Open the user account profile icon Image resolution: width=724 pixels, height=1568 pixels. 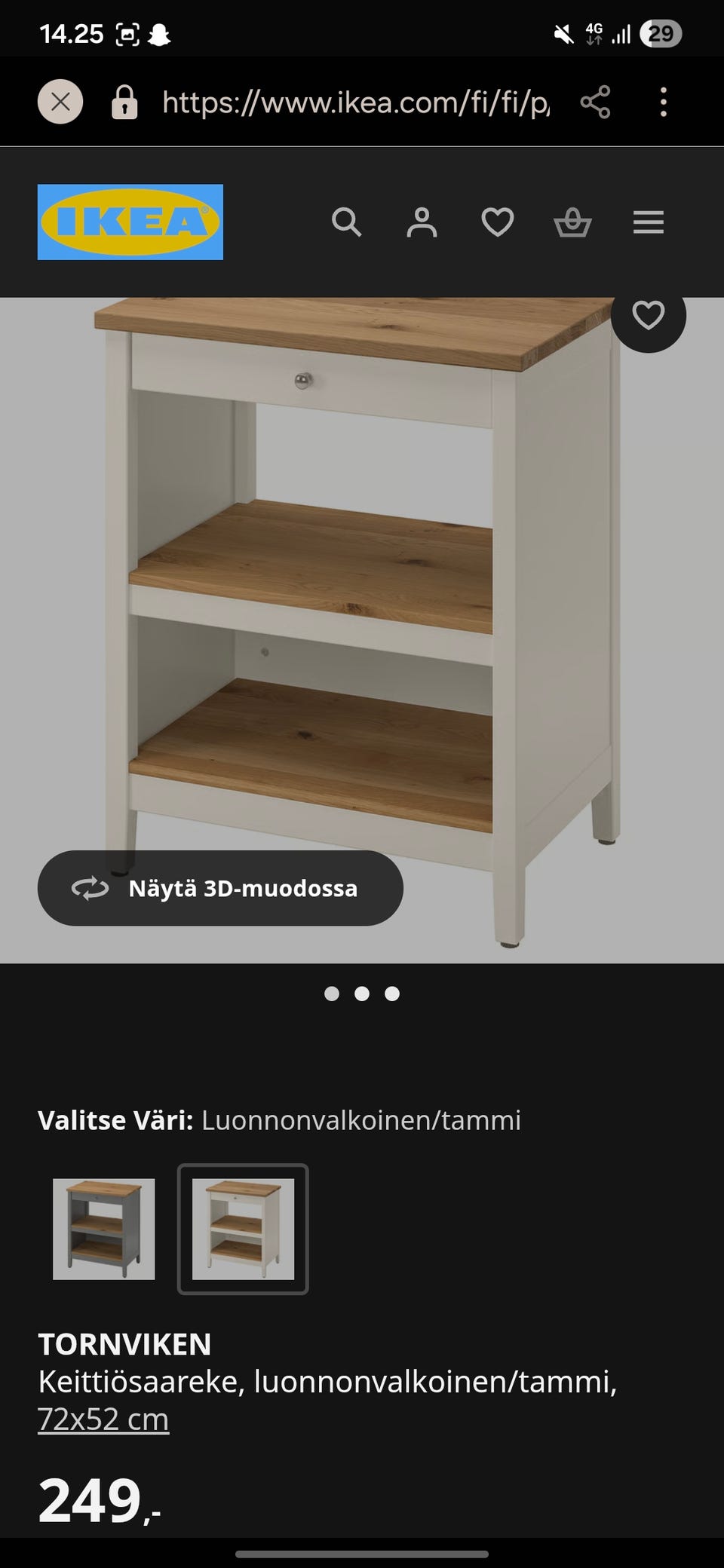pyautogui.click(x=422, y=222)
